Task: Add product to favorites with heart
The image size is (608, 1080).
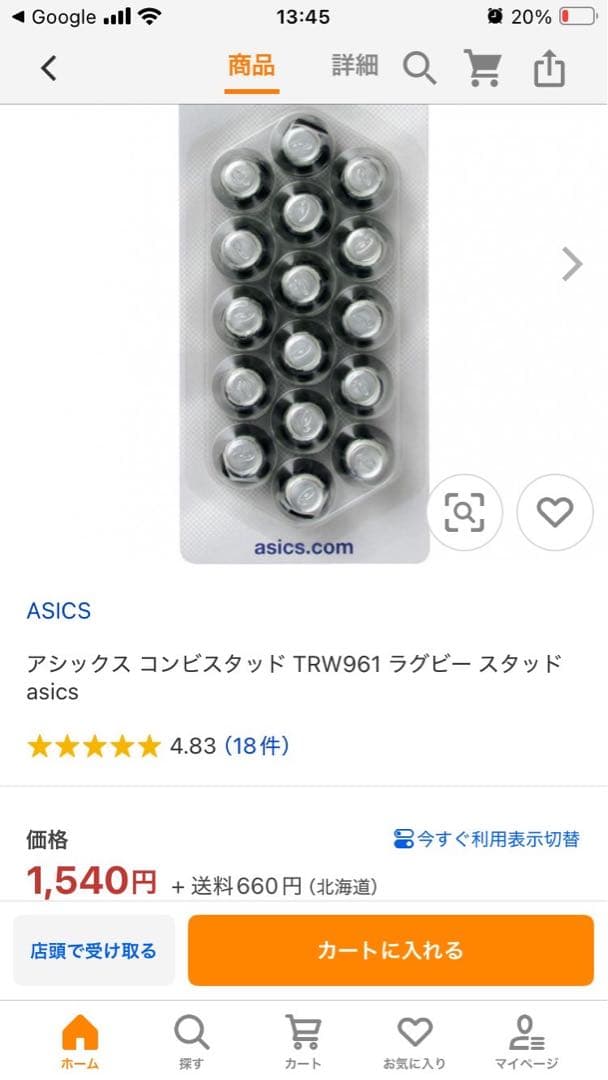Action: point(554,512)
